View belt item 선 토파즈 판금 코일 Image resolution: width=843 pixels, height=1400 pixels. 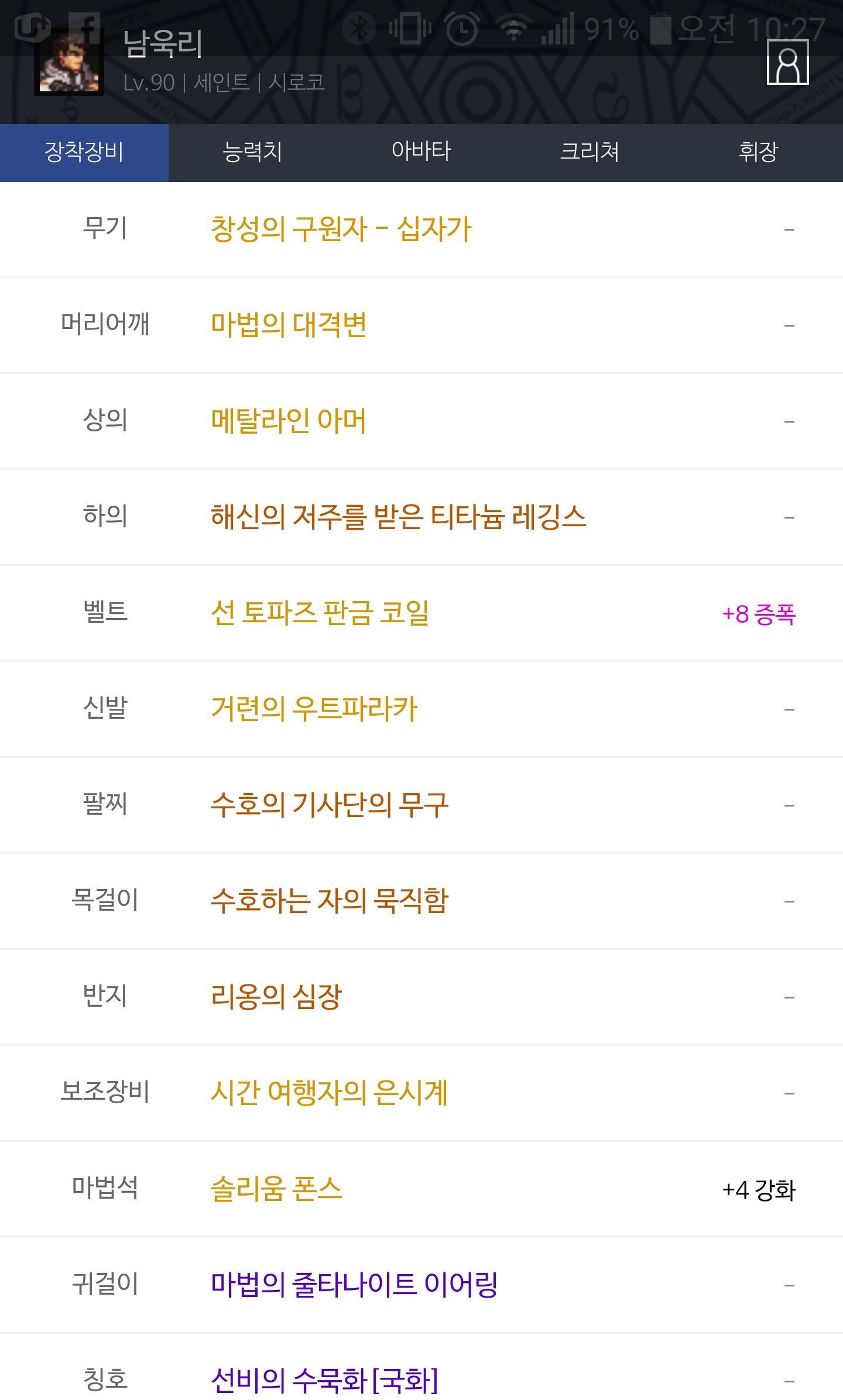coord(421,613)
